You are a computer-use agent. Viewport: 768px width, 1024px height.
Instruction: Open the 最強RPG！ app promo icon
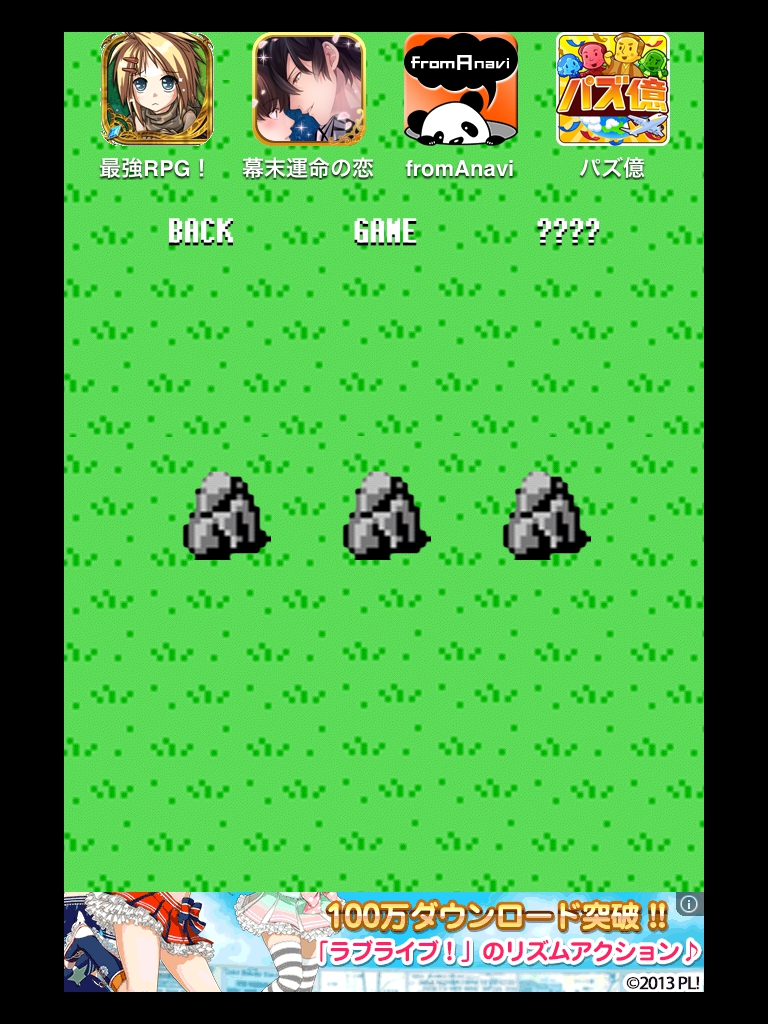point(156,90)
